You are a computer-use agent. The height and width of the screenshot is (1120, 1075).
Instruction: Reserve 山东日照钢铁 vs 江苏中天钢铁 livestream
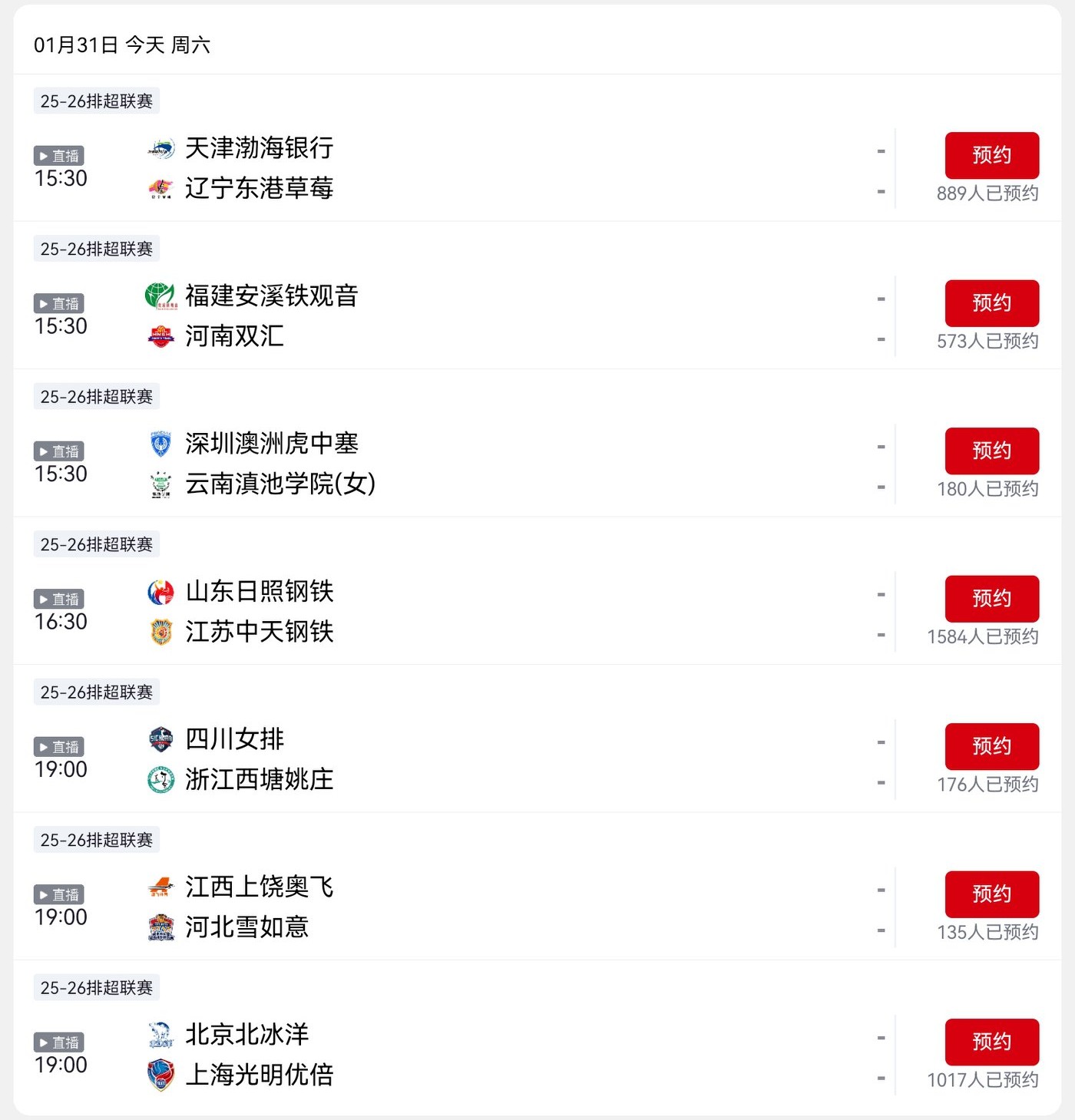click(x=991, y=599)
